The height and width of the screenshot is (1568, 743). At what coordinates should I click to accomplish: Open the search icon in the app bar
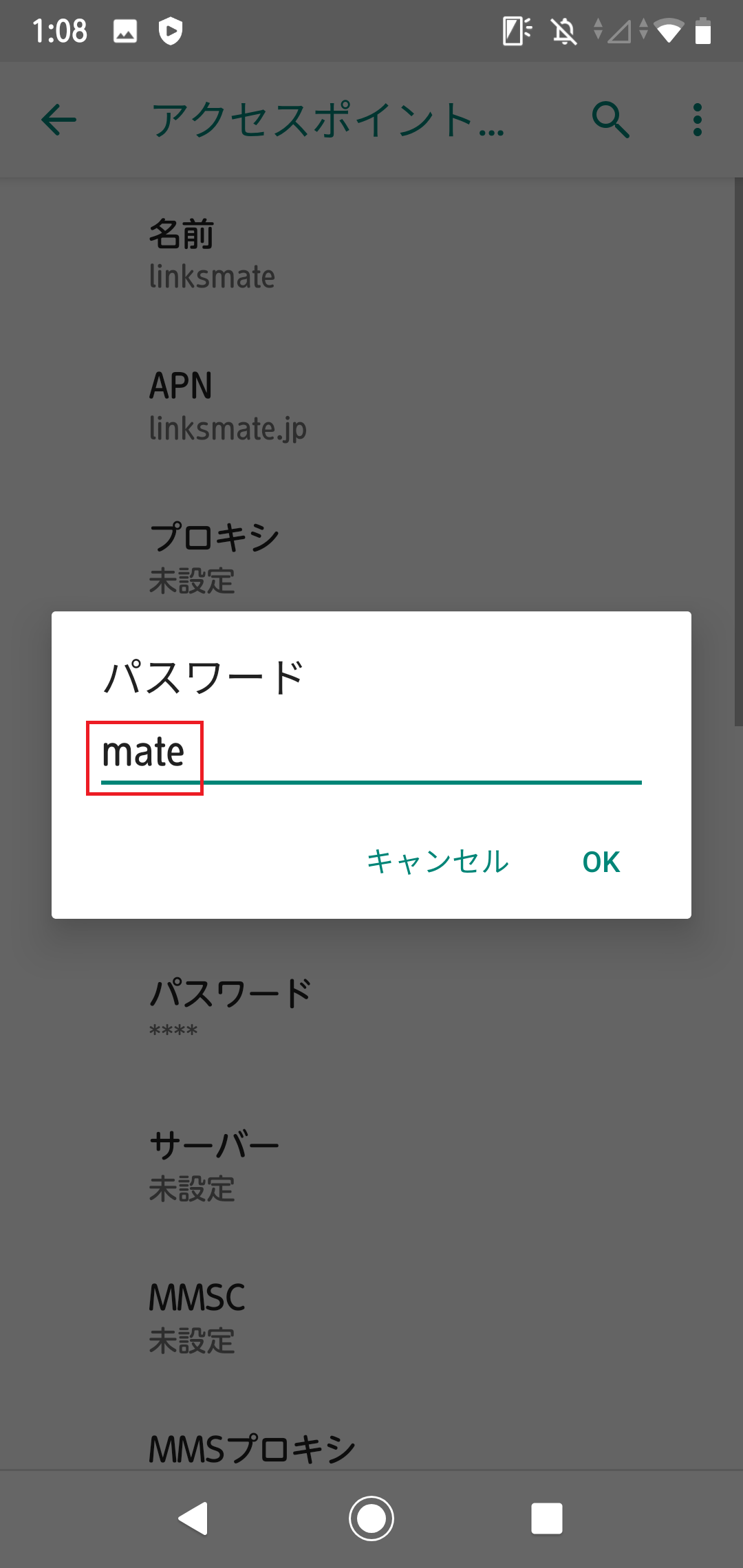pyautogui.click(x=611, y=120)
